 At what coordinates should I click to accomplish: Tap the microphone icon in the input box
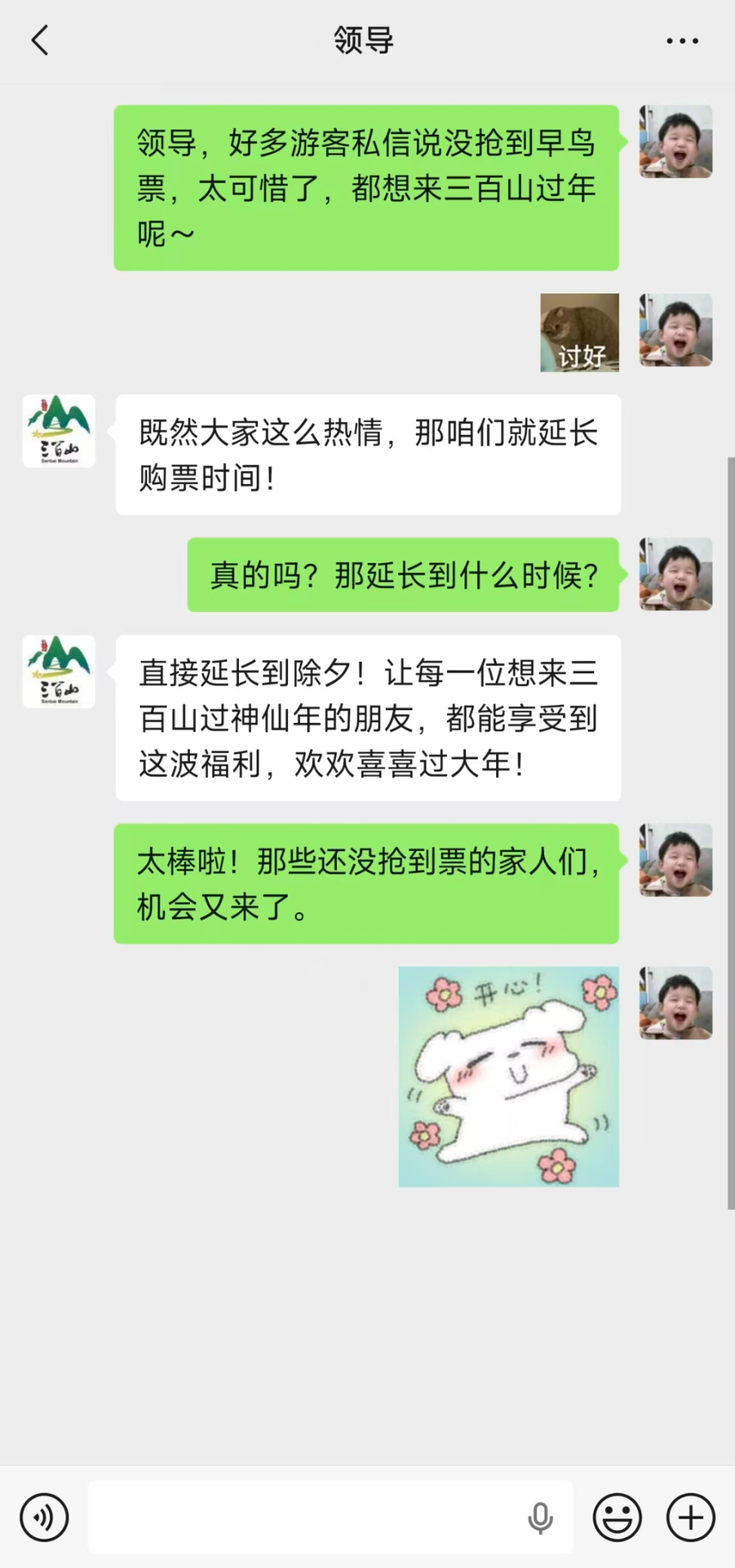point(540,1517)
